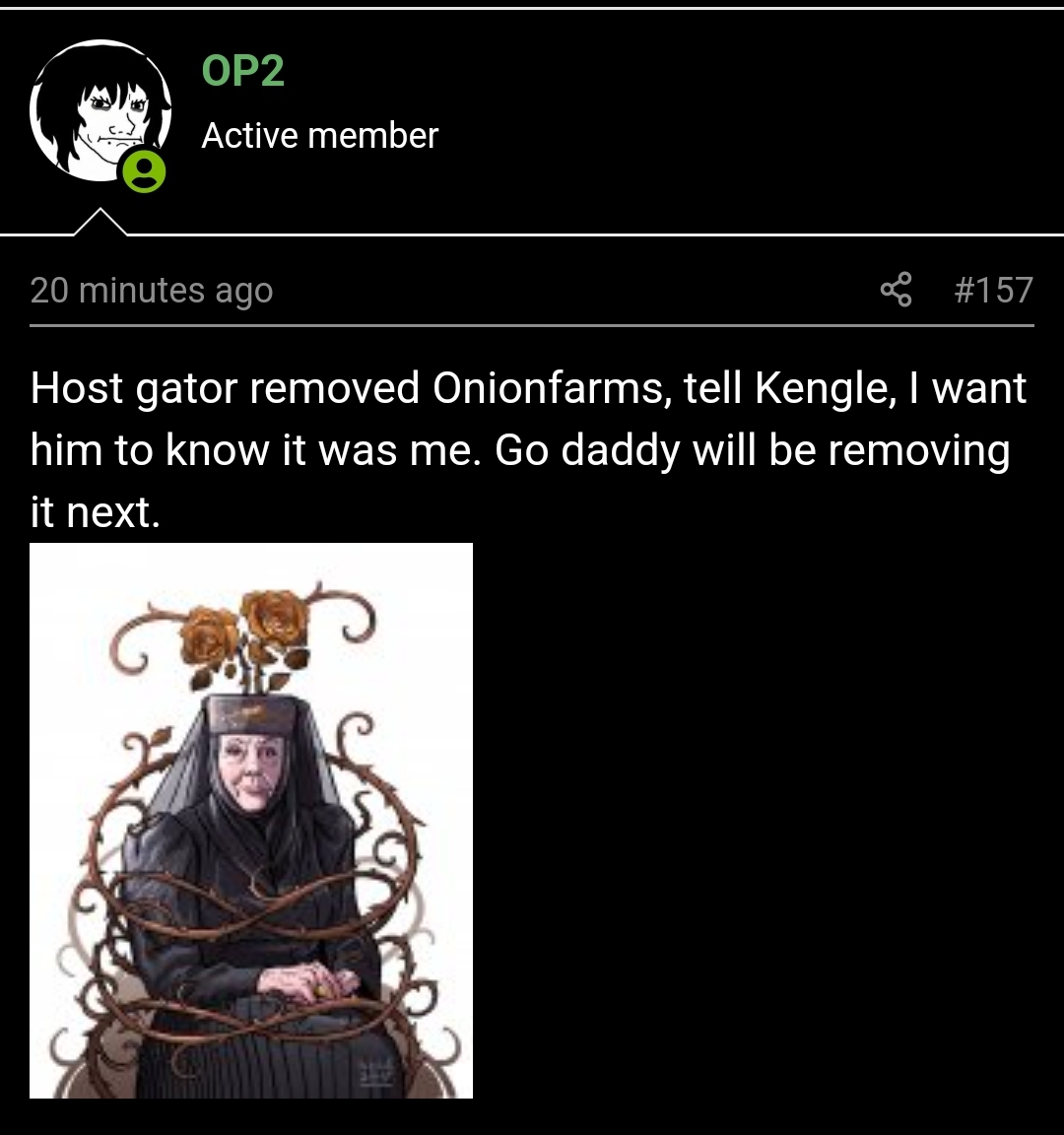This screenshot has width=1064, height=1135.
Task: View the attached image in the post
Action: [x=251, y=820]
